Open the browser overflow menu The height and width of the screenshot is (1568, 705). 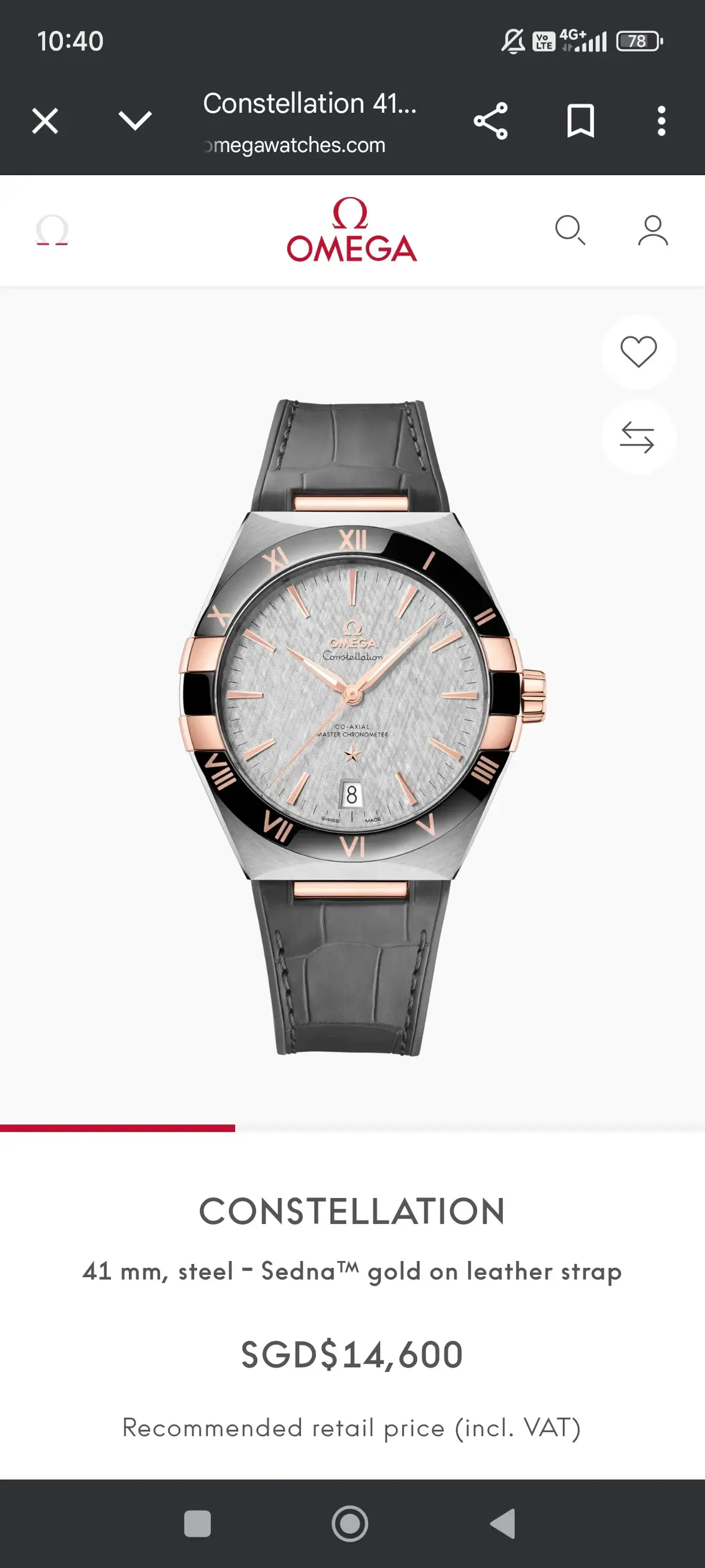(661, 121)
